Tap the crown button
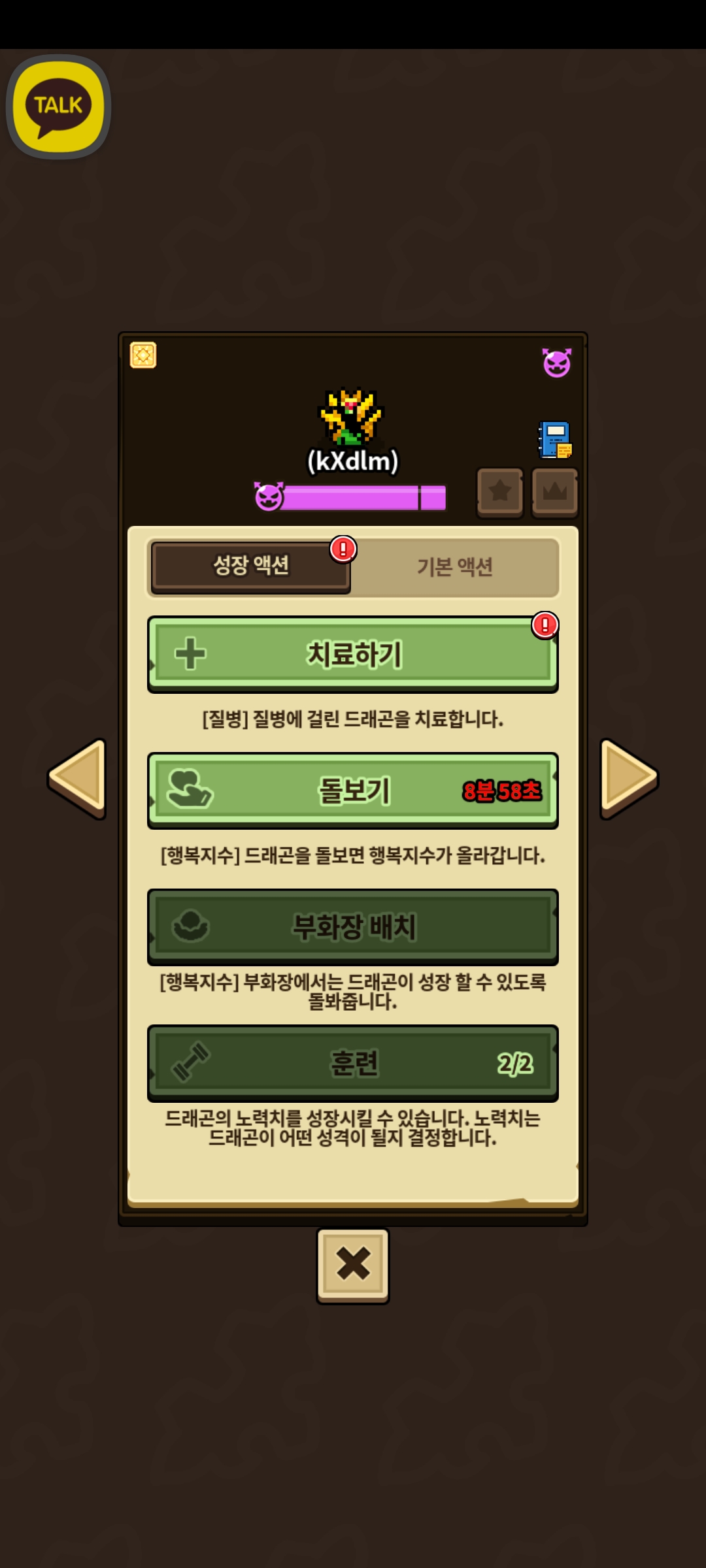This screenshot has width=706, height=1568. point(555,493)
